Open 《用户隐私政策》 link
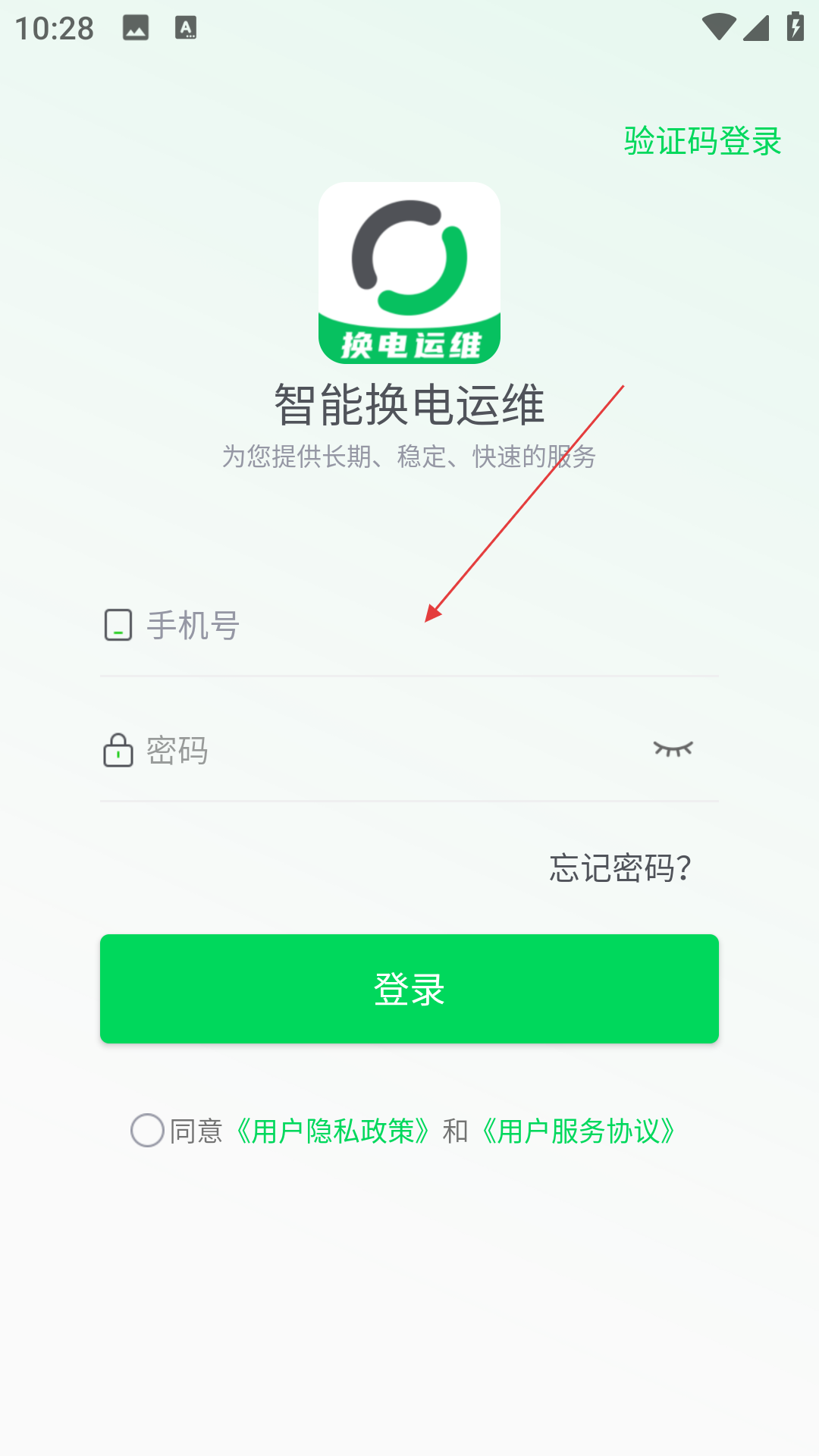The width and height of the screenshot is (819, 1456). coord(333,1131)
